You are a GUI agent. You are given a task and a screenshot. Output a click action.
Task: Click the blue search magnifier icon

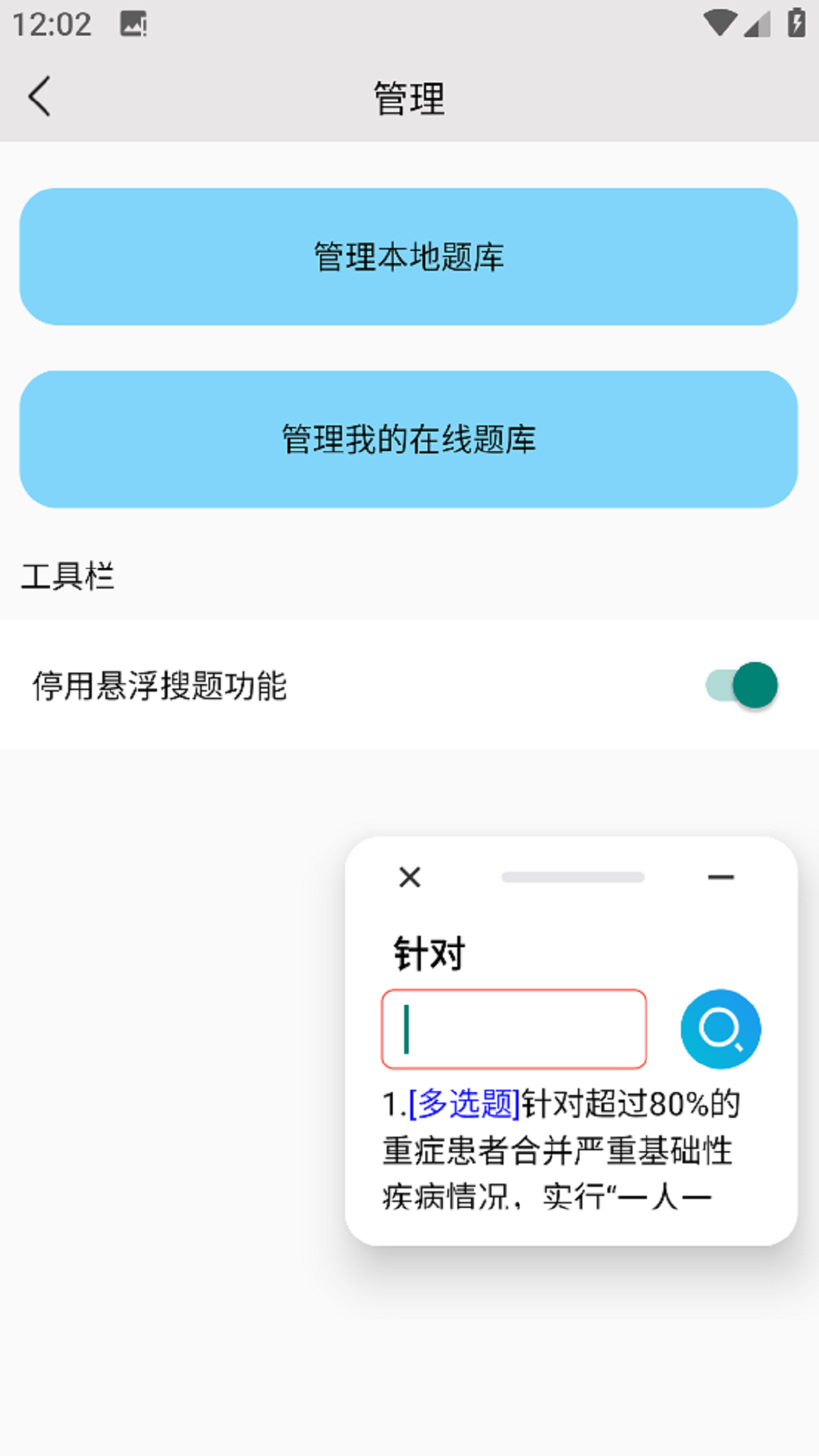720,1029
